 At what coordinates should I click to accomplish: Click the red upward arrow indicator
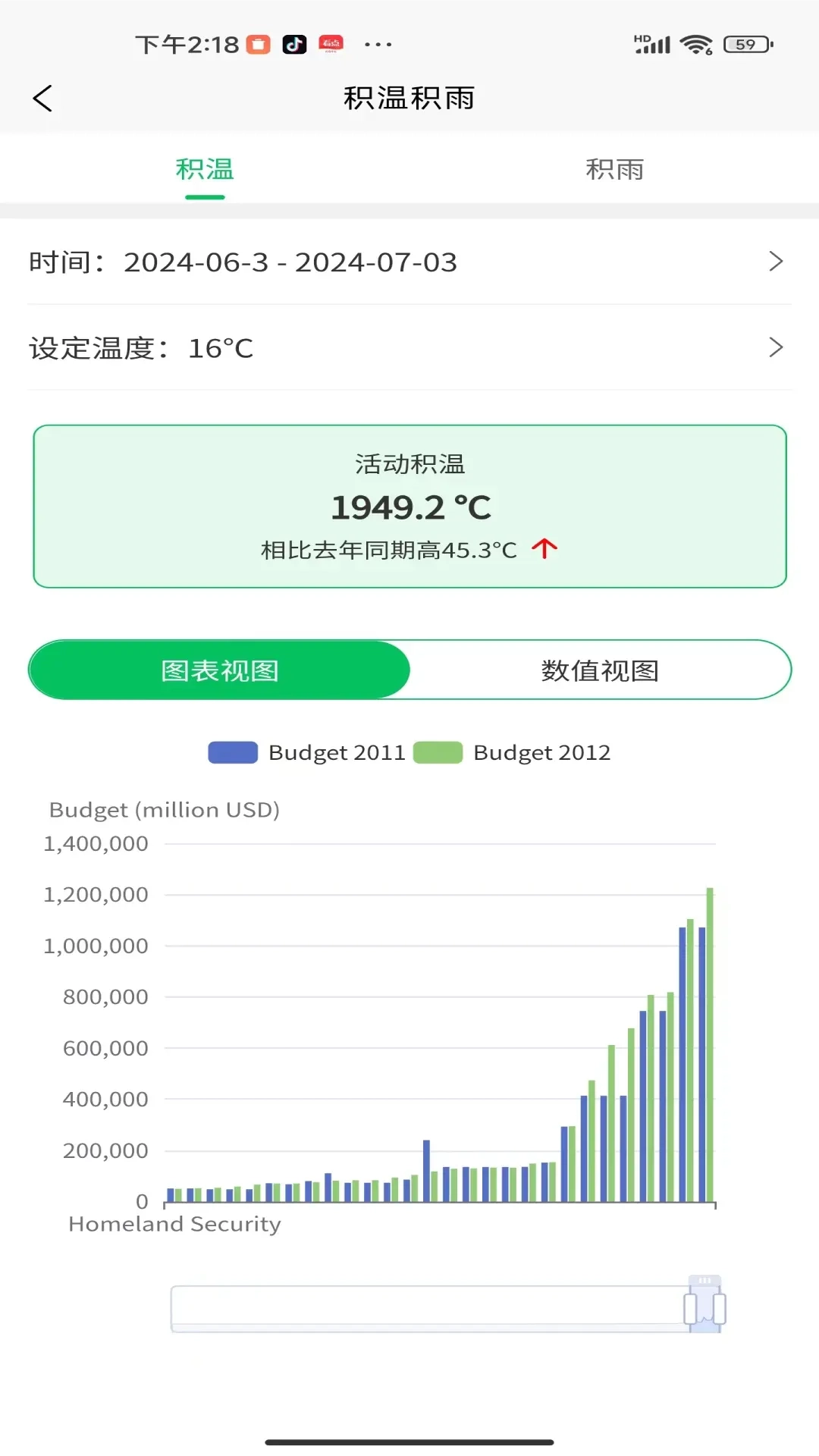545,548
